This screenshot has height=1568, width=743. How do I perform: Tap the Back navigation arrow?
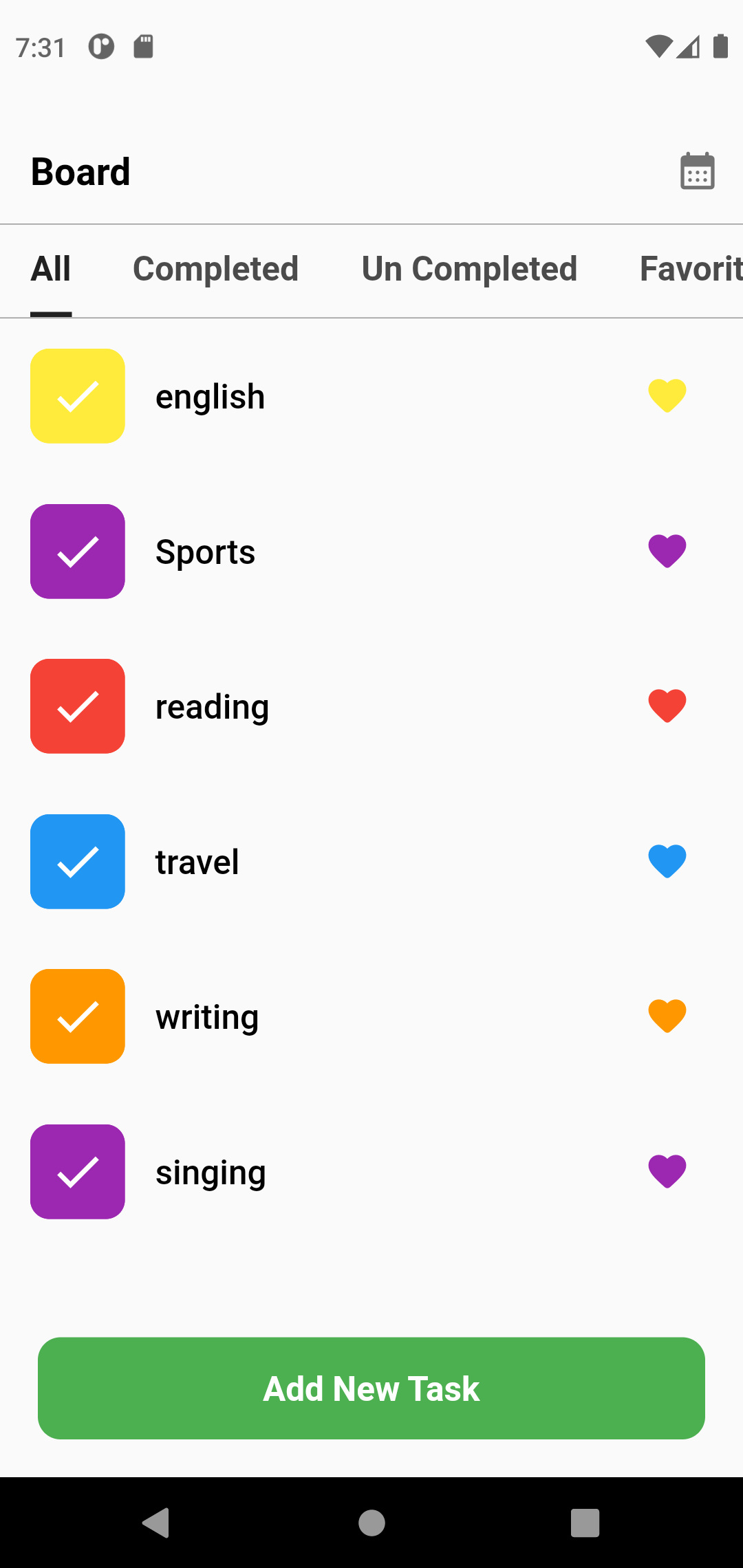coord(156,1522)
